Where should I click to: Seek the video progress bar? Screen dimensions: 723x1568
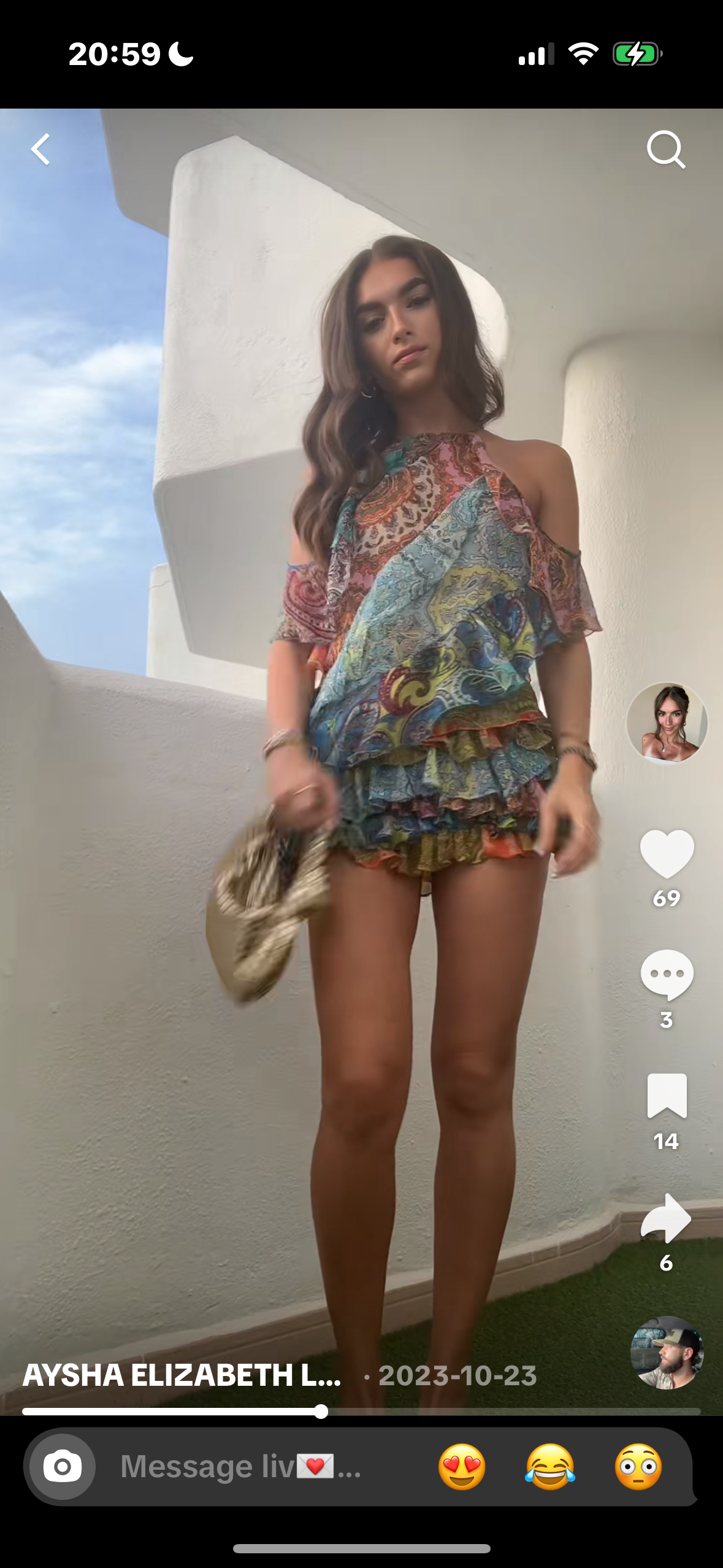(361, 1412)
